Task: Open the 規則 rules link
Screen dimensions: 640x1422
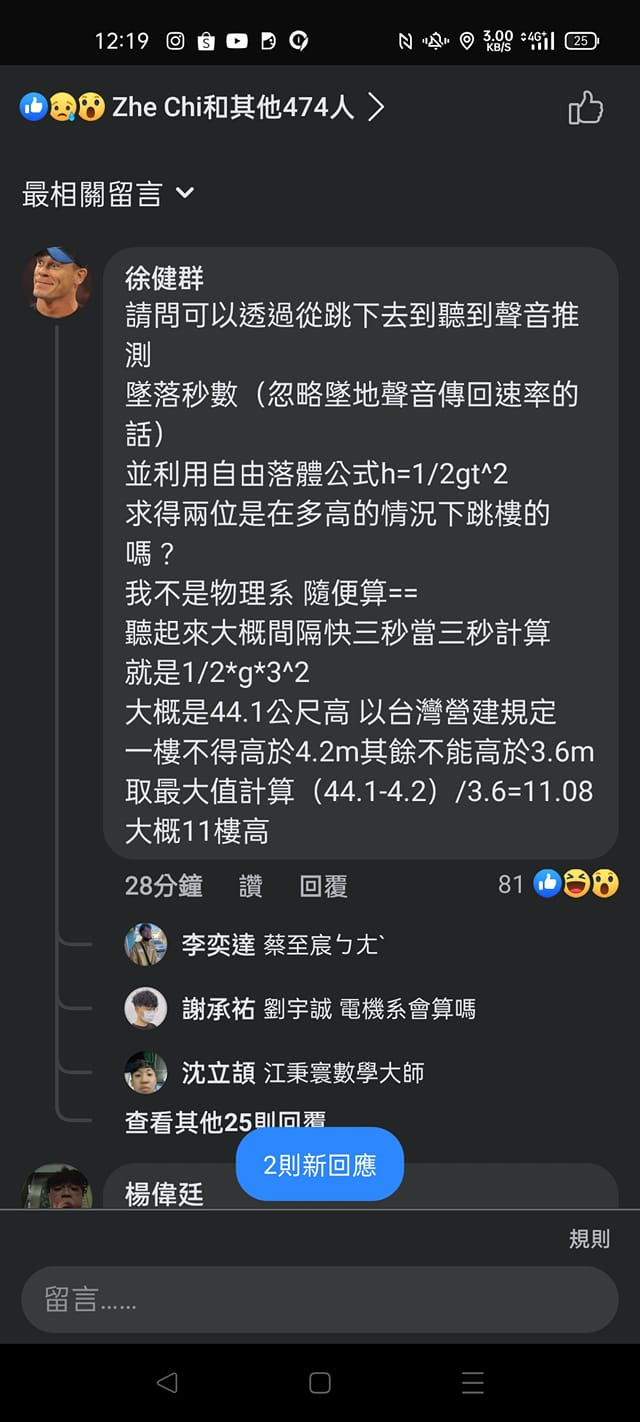Action: (x=589, y=1238)
